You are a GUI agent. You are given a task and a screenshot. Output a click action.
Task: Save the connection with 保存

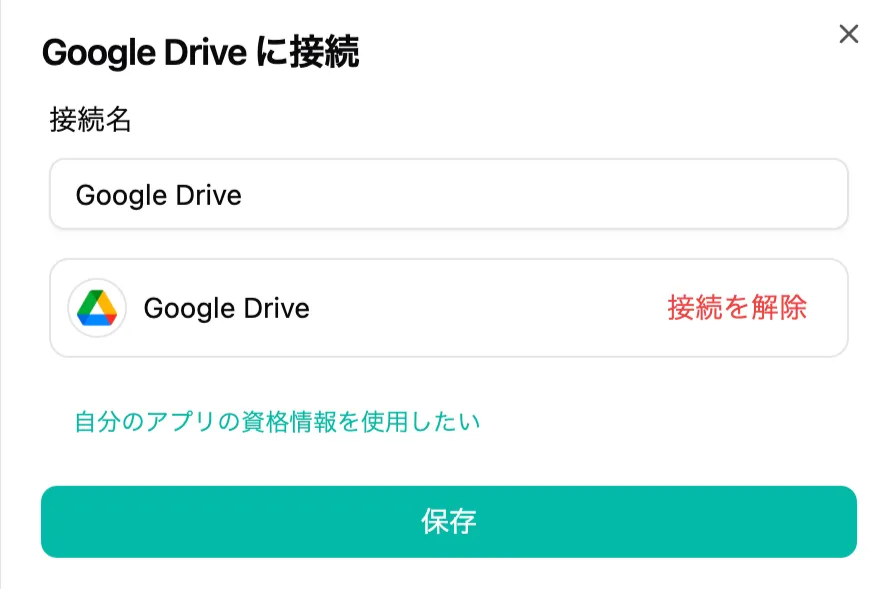click(448, 521)
